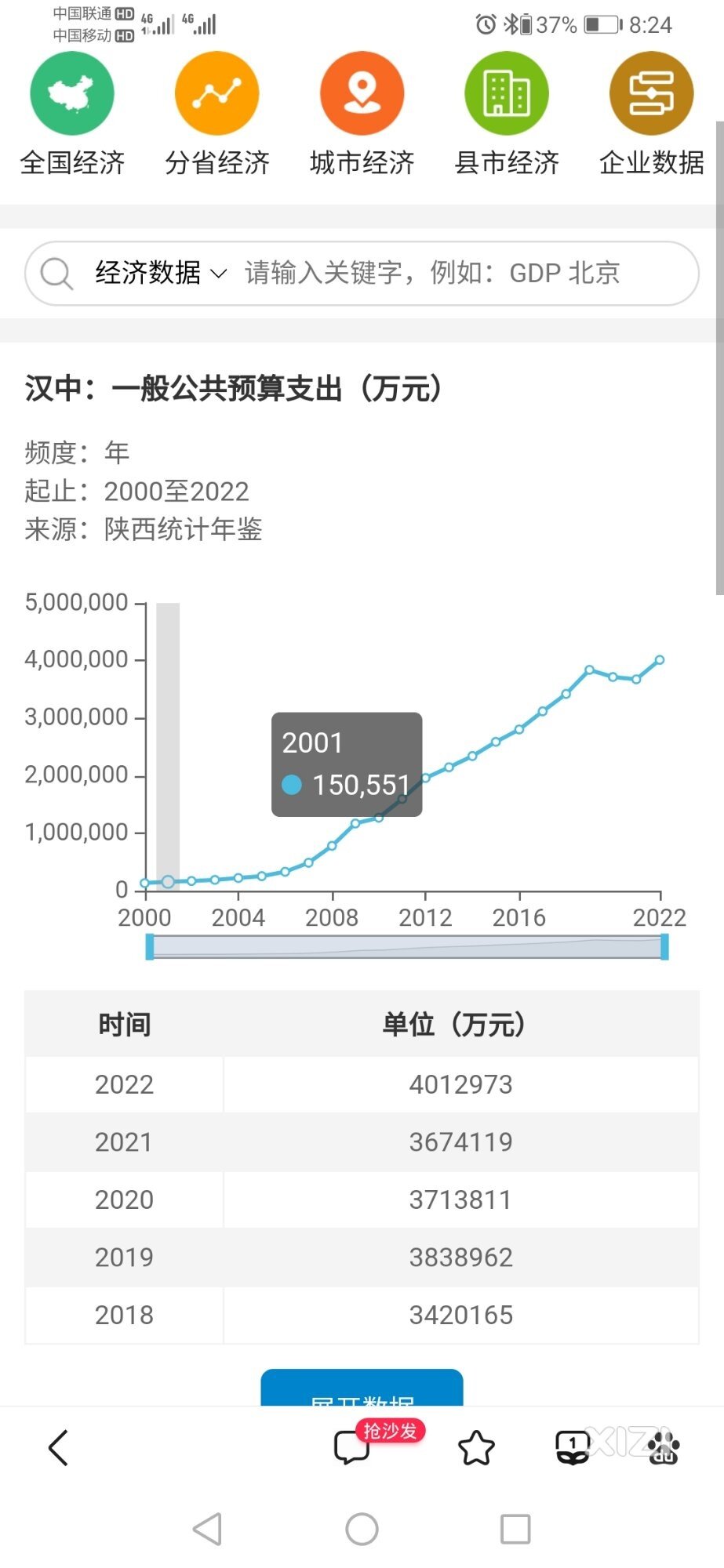724x1568 pixels.
Task: Open the Baidu paw menu
Action: click(664, 1447)
